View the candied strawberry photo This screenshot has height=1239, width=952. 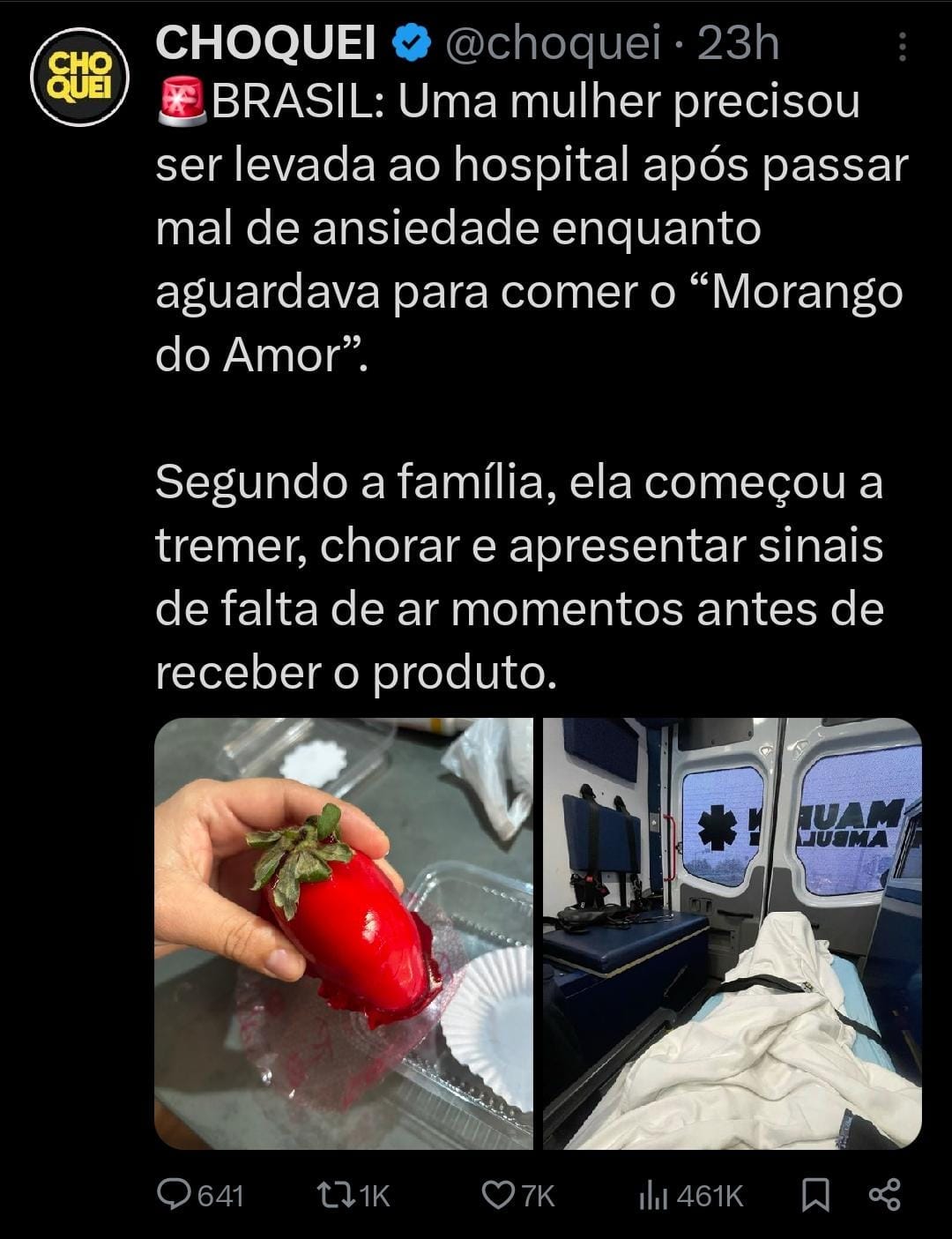(x=344, y=933)
